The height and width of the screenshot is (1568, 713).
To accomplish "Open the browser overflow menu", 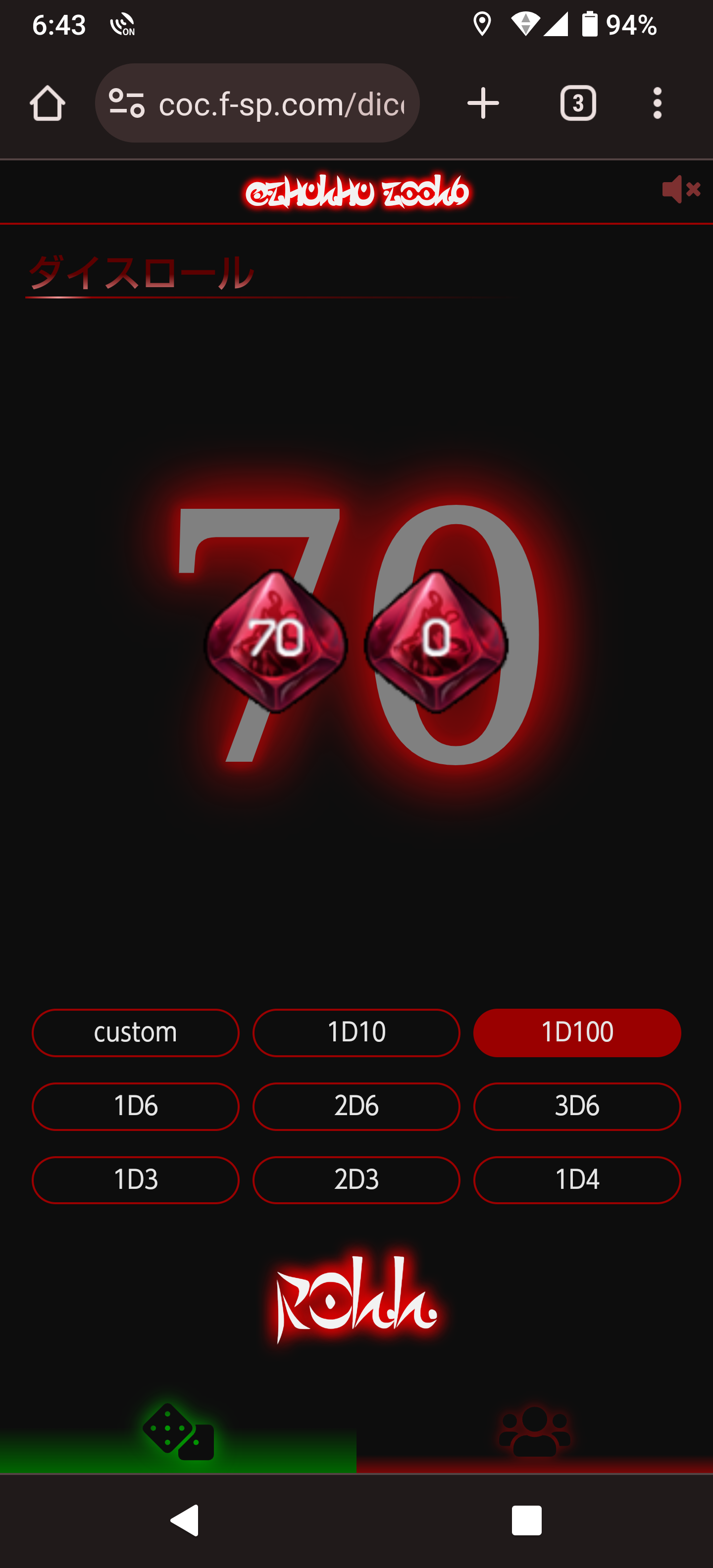I will pyautogui.click(x=657, y=103).
